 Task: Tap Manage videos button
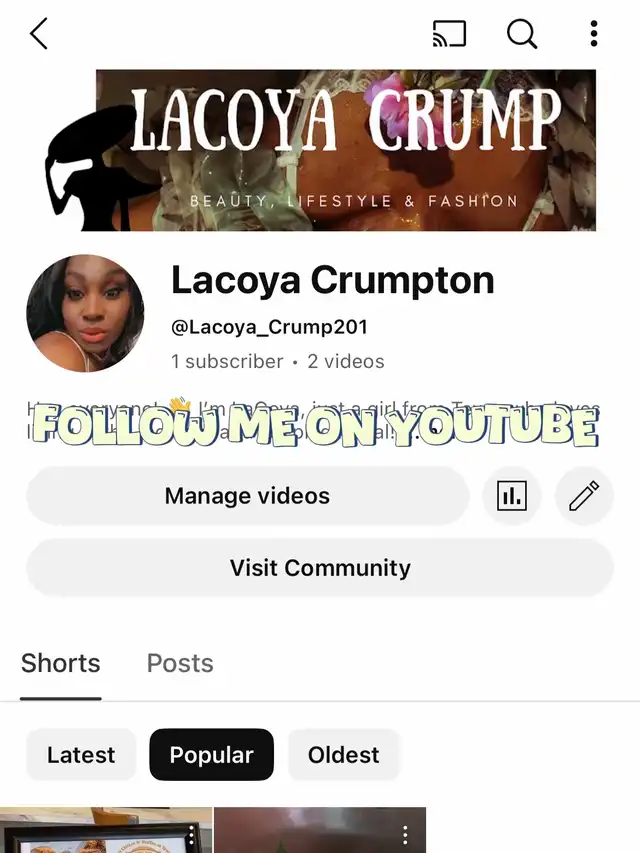pos(247,496)
